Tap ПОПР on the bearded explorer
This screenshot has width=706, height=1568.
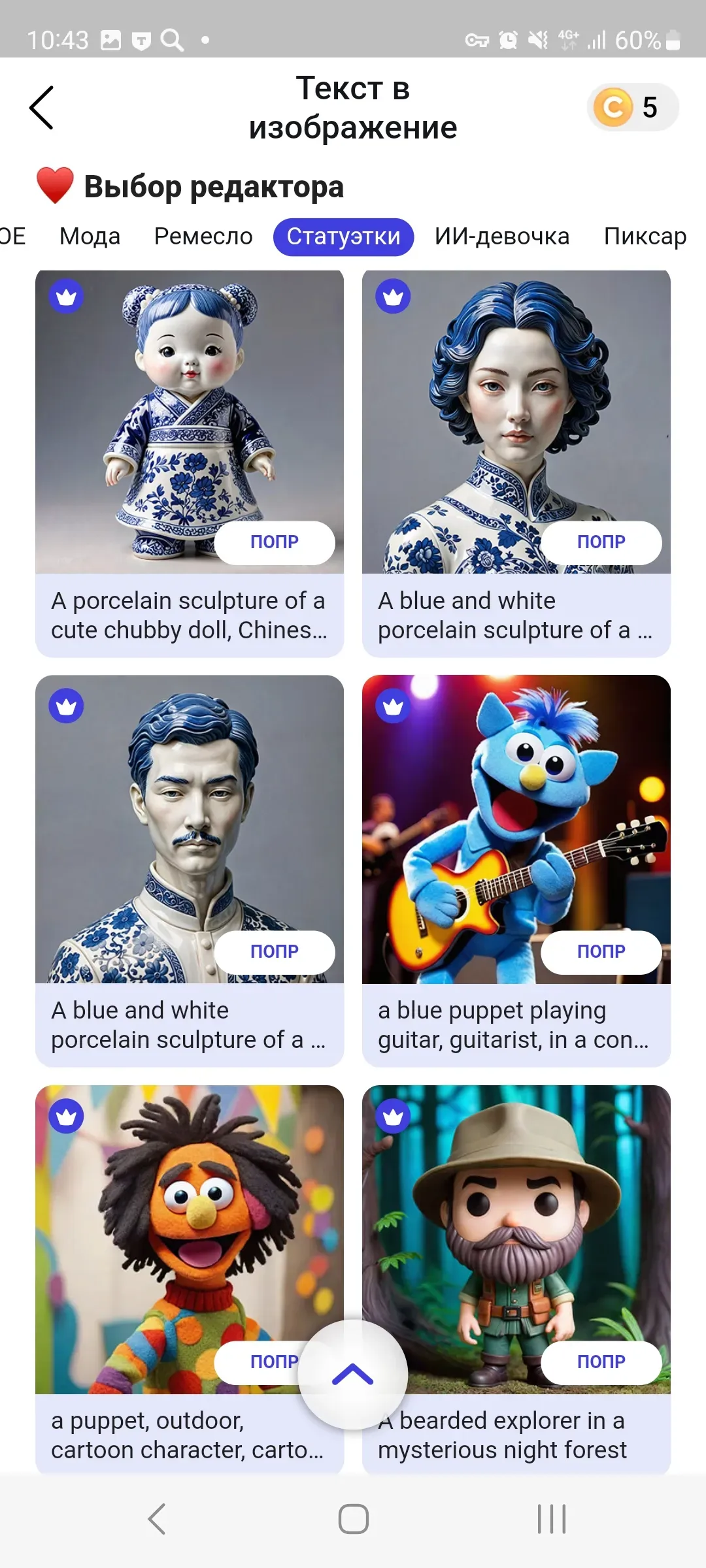click(x=601, y=1362)
